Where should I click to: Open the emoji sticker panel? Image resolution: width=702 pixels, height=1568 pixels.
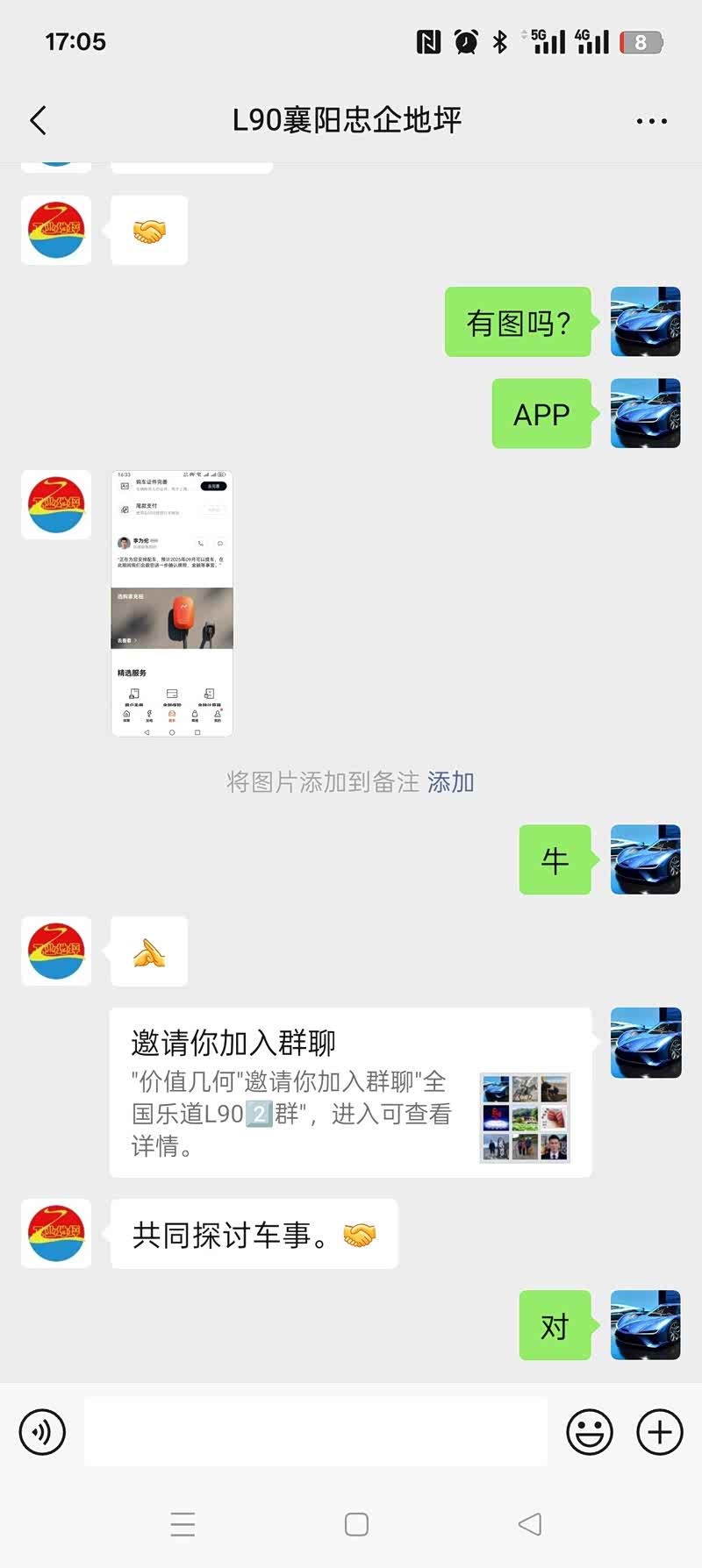click(x=590, y=1432)
